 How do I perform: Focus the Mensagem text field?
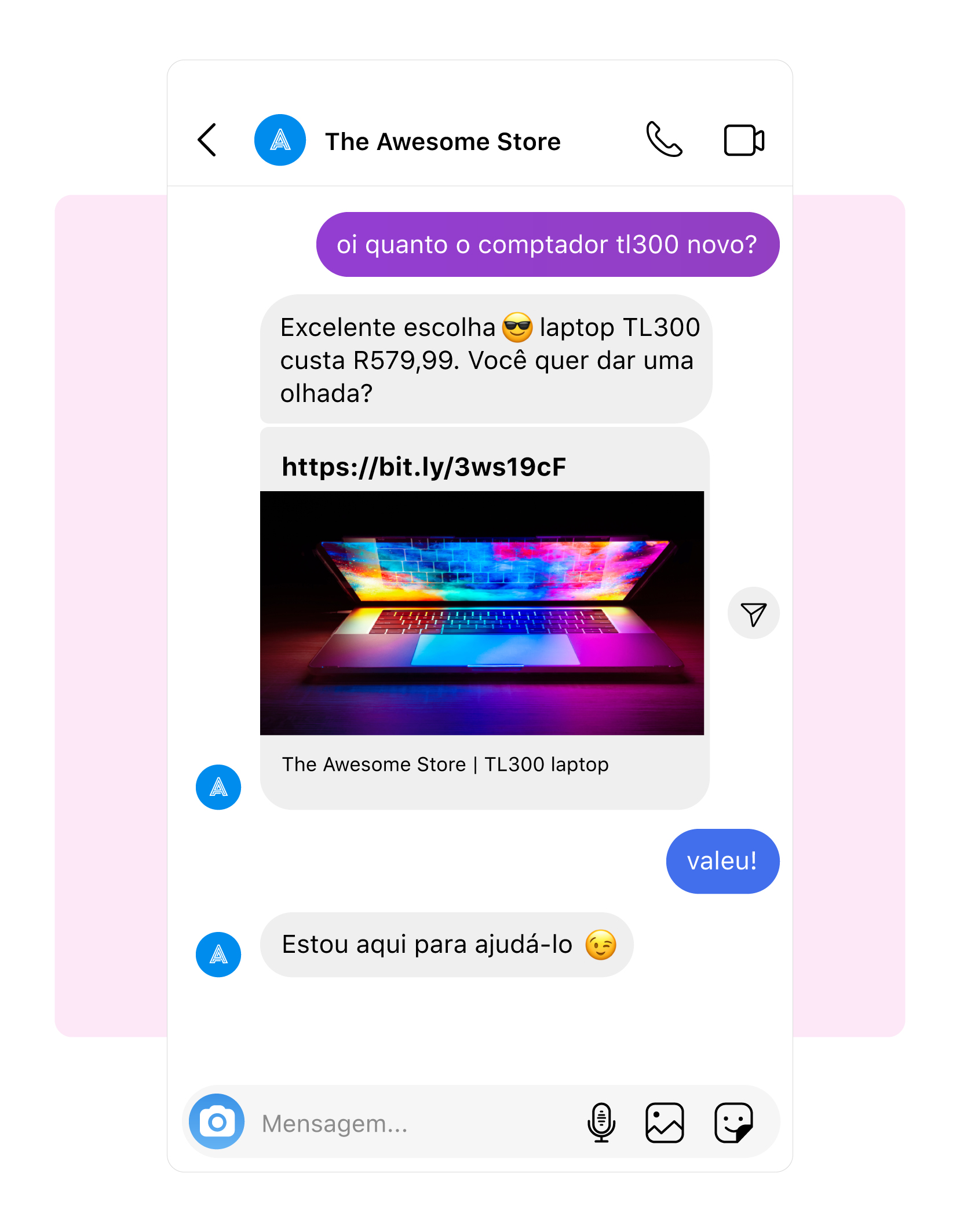point(406,1123)
